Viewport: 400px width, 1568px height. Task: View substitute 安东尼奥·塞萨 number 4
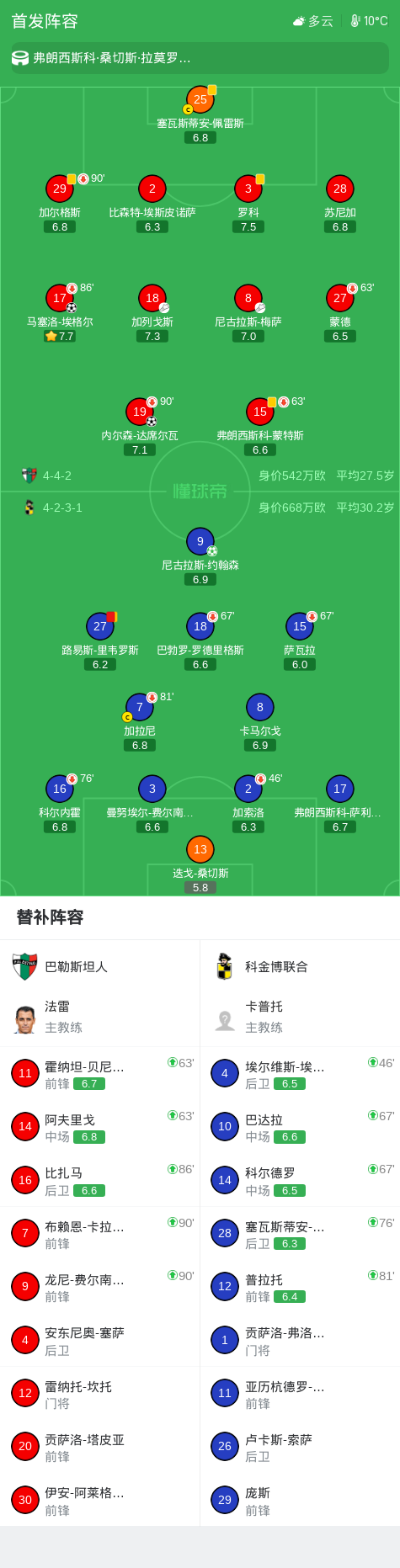pos(100,1340)
